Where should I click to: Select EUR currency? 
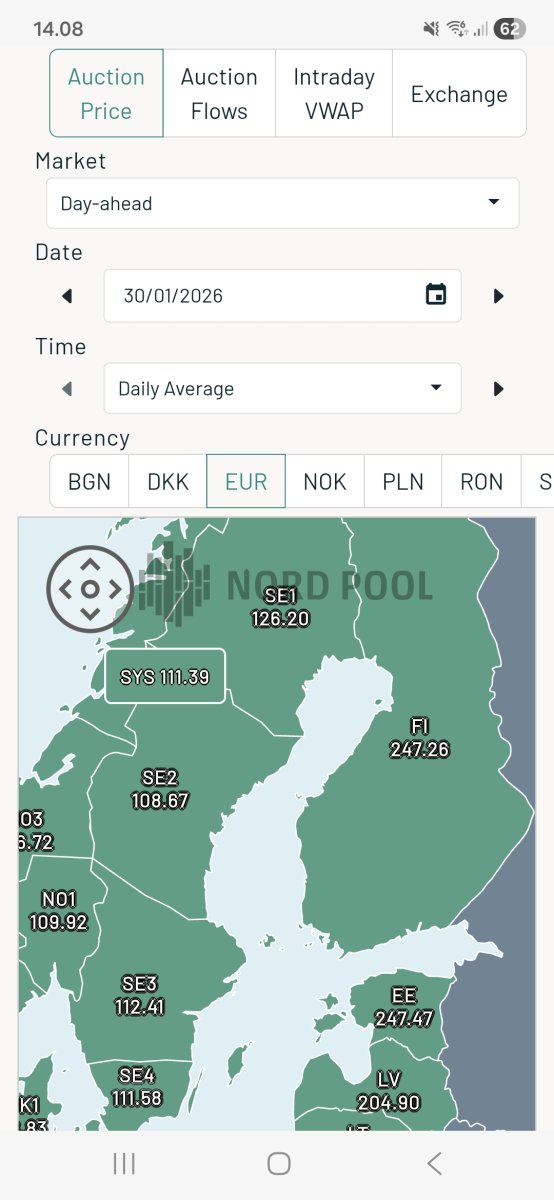pyautogui.click(x=246, y=481)
